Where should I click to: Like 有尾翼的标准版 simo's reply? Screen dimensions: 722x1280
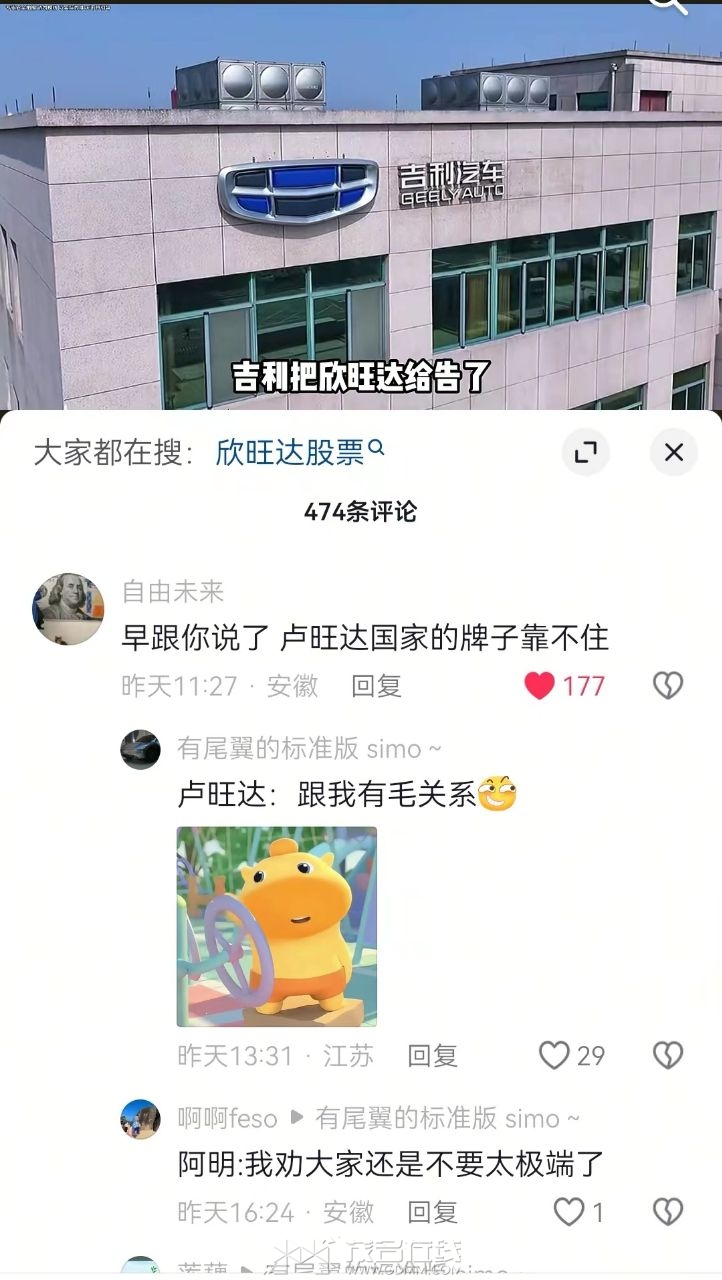coord(555,1055)
